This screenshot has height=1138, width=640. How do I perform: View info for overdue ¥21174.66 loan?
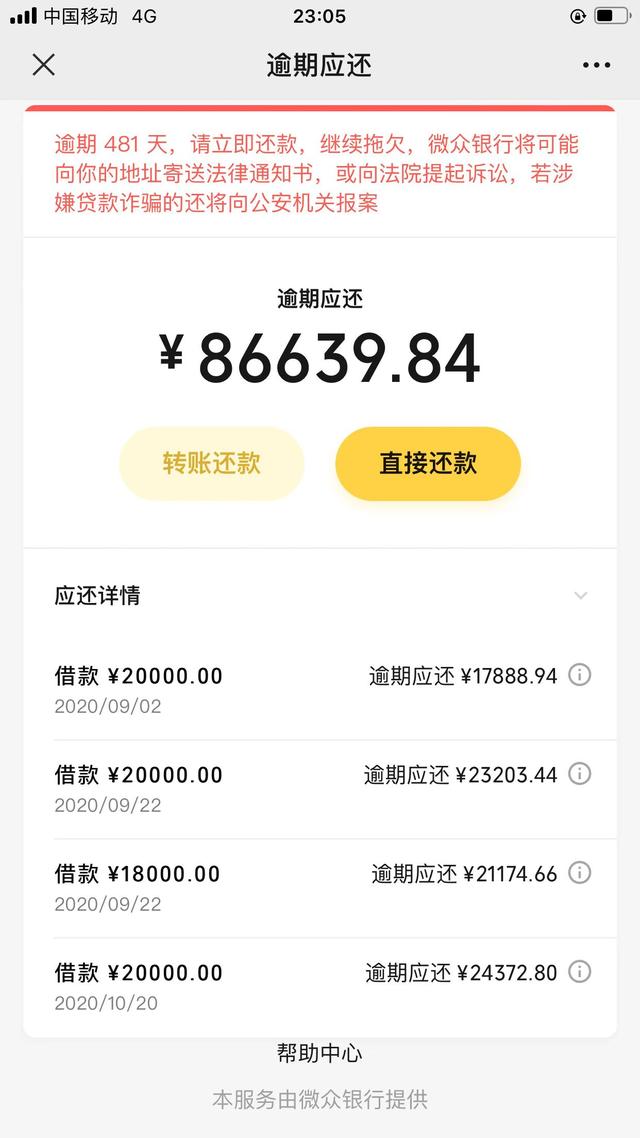tap(579, 873)
